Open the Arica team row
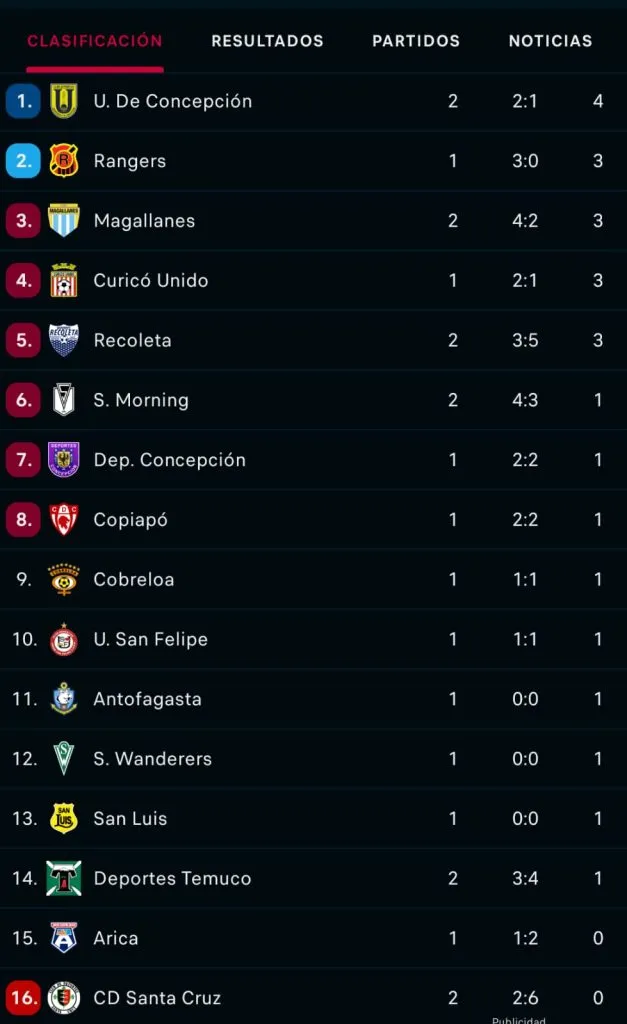 [116, 938]
